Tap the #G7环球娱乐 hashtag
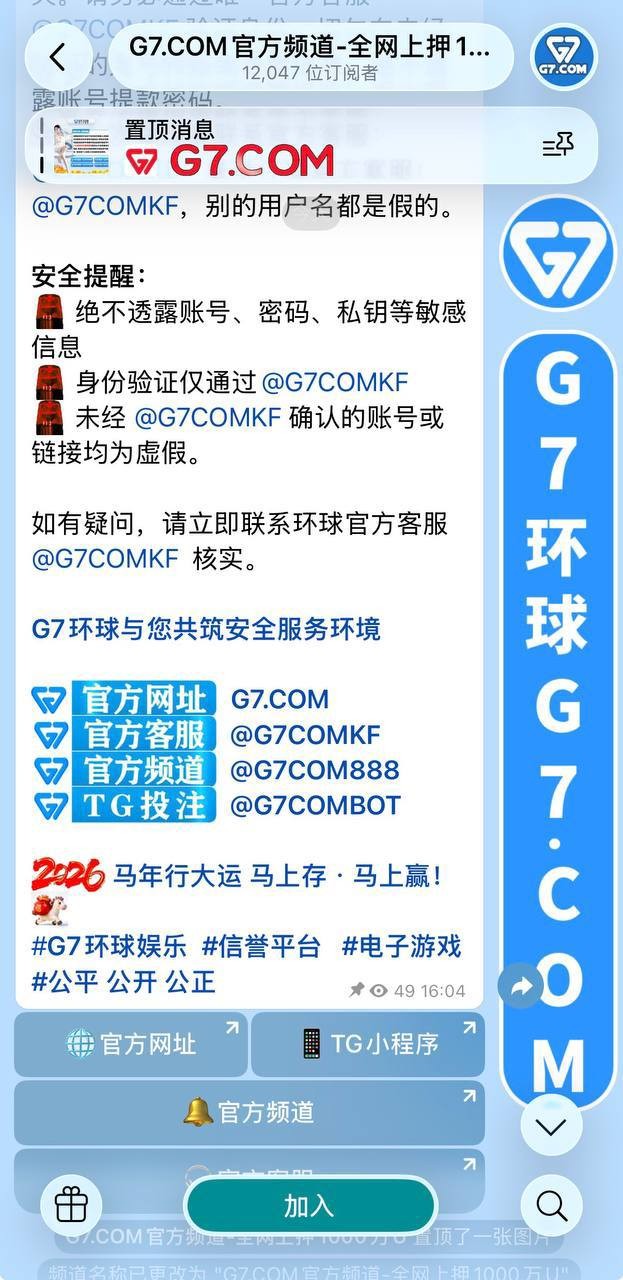This screenshot has width=623, height=1280. click(x=109, y=946)
